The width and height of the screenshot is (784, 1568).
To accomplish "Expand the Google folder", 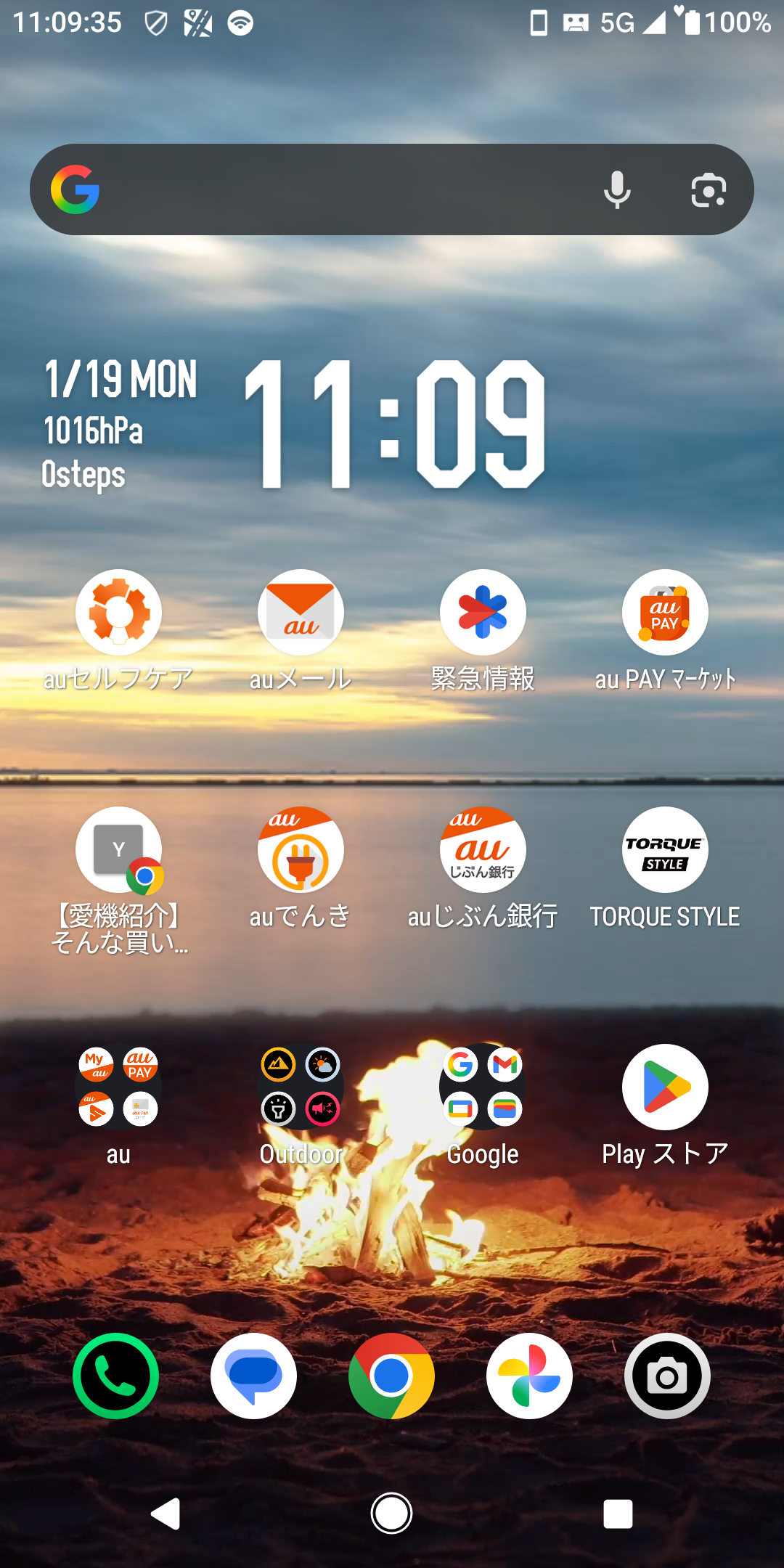I will click(483, 1087).
